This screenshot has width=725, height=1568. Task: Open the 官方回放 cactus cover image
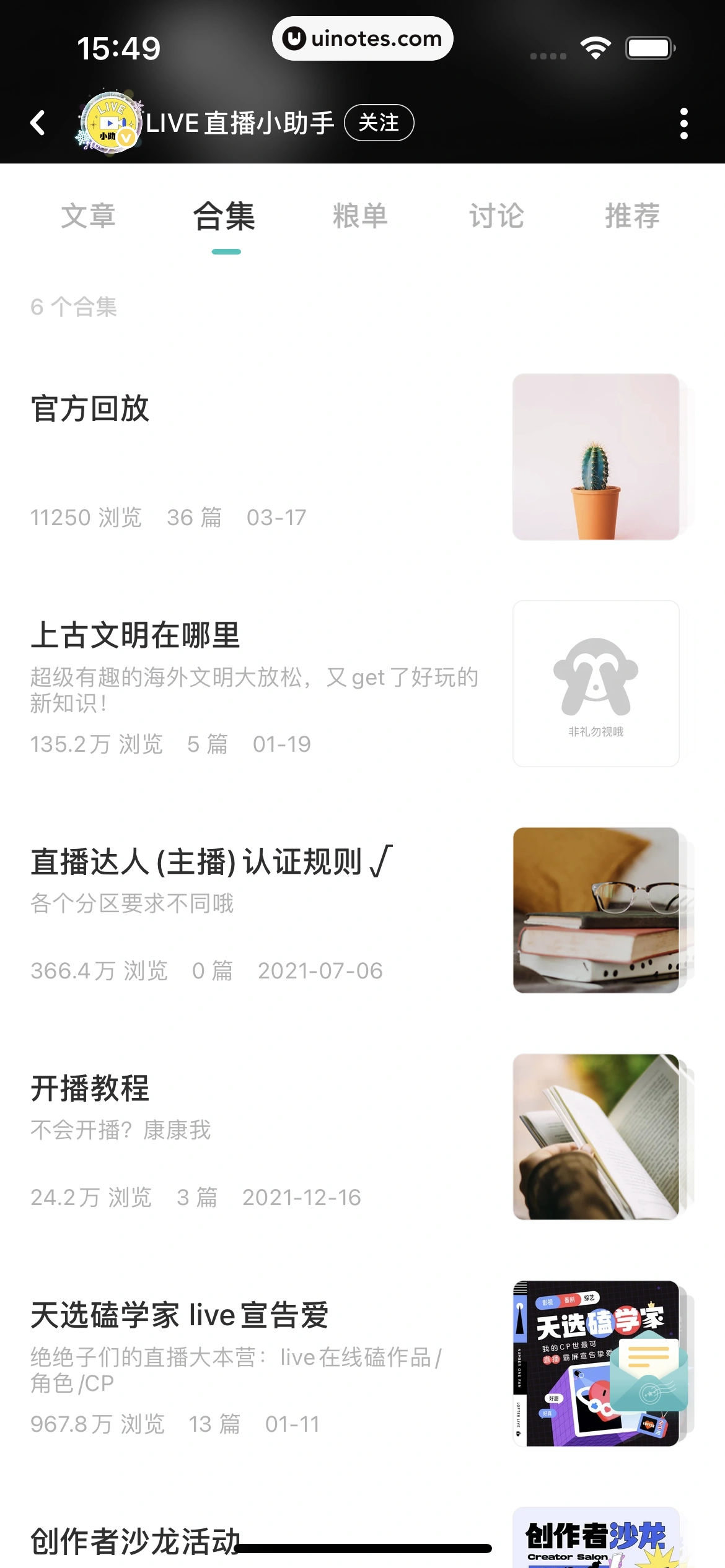point(595,455)
